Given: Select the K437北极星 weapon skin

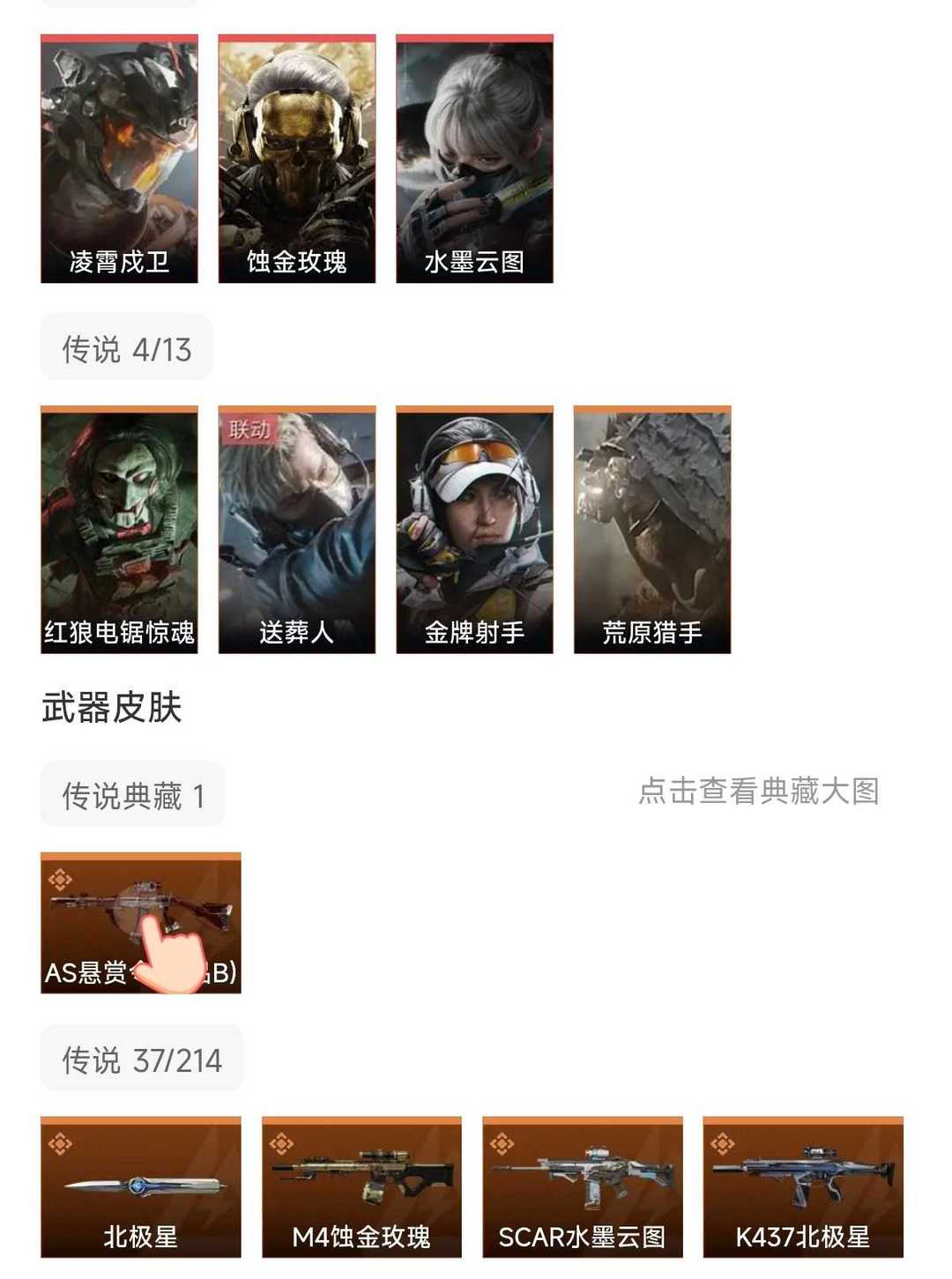Looking at the screenshot, I should coord(803,1186).
